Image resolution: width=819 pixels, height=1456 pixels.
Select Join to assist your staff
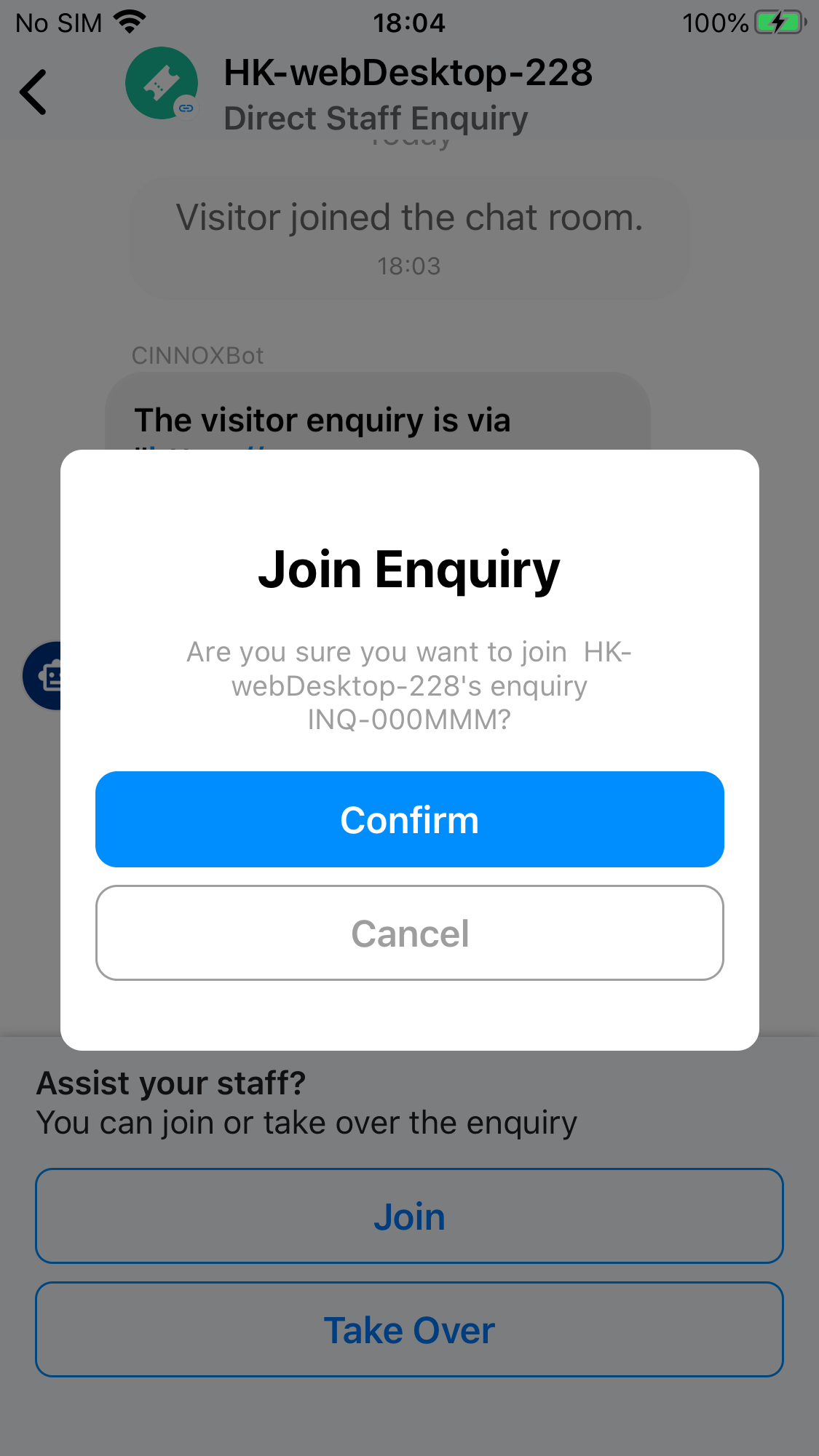(409, 1217)
